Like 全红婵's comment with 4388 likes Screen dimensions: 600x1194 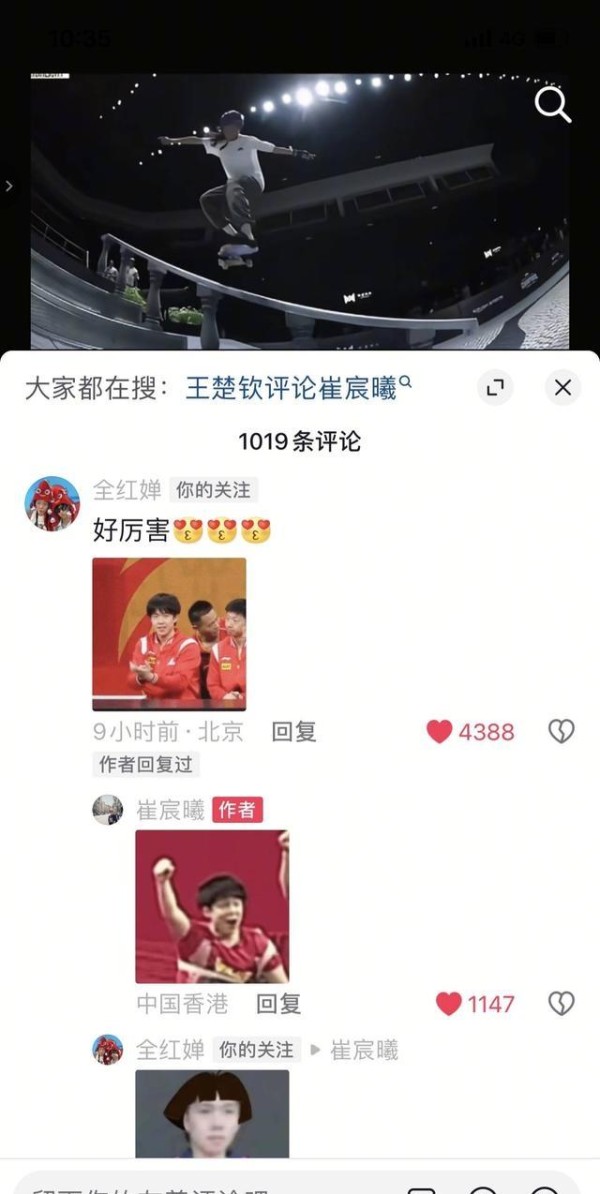(x=440, y=732)
